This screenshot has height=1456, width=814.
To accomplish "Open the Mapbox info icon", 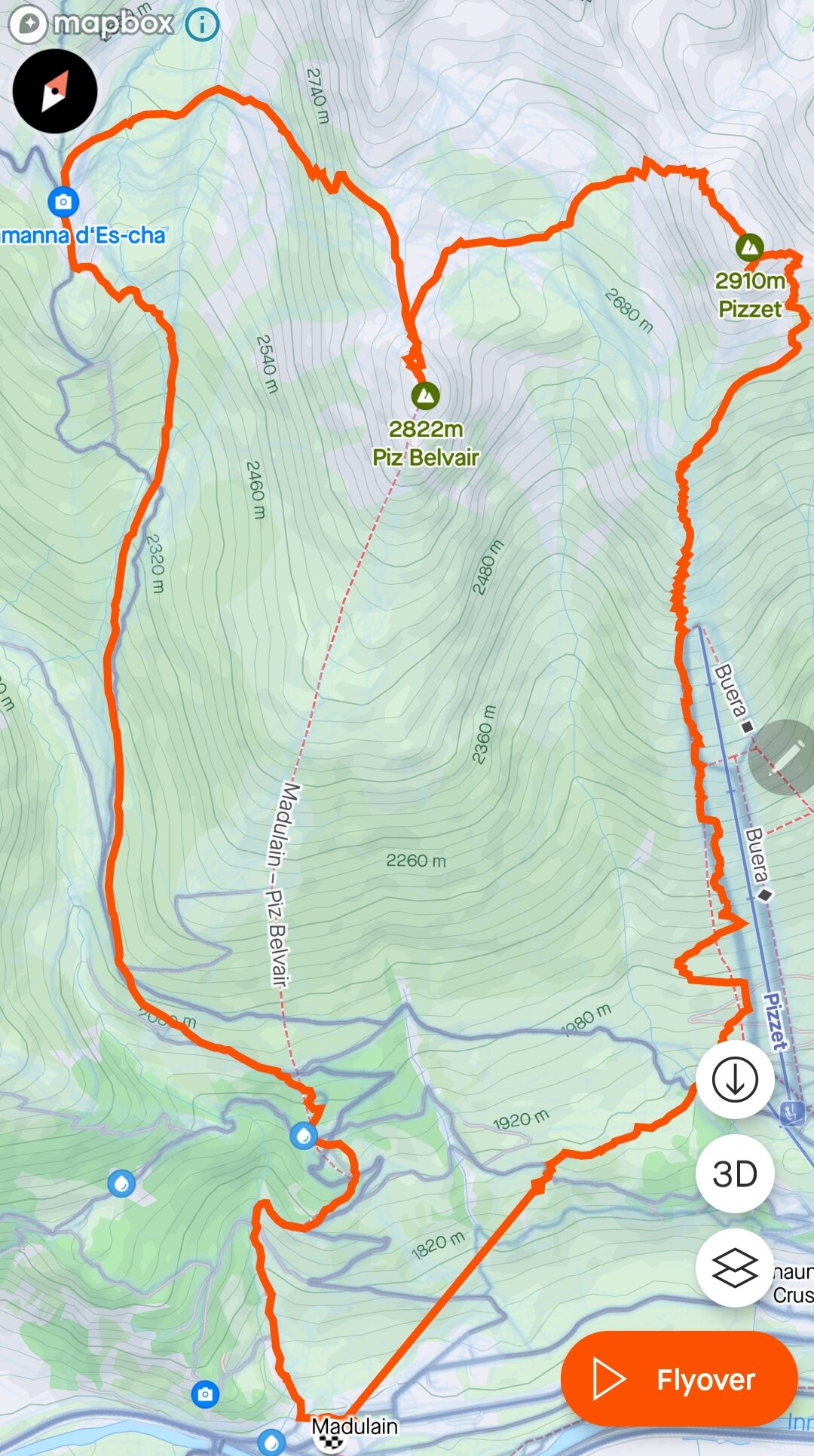I will coord(202,25).
